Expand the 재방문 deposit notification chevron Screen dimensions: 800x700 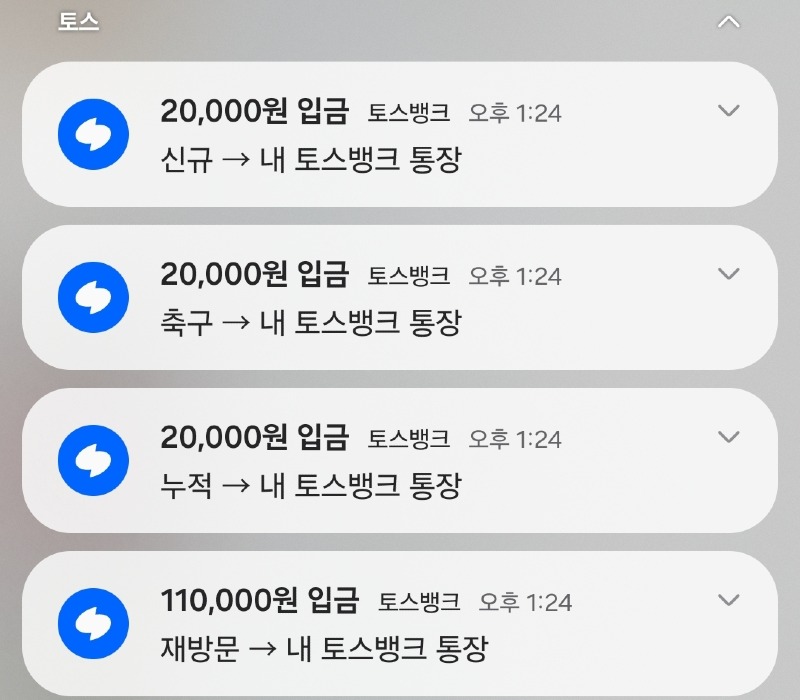[729, 600]
